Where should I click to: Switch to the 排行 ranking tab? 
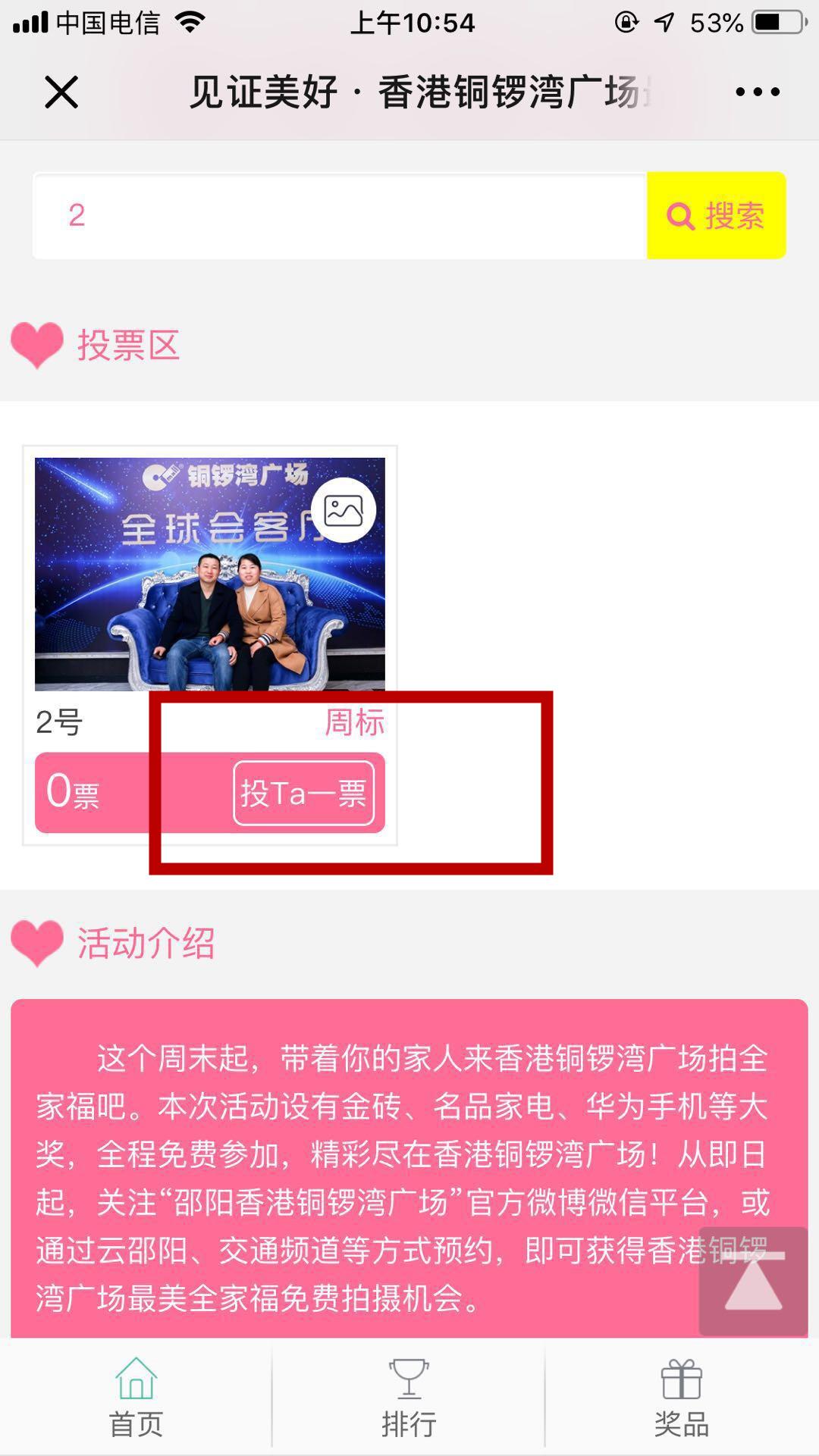click(x=409, y=1397)
